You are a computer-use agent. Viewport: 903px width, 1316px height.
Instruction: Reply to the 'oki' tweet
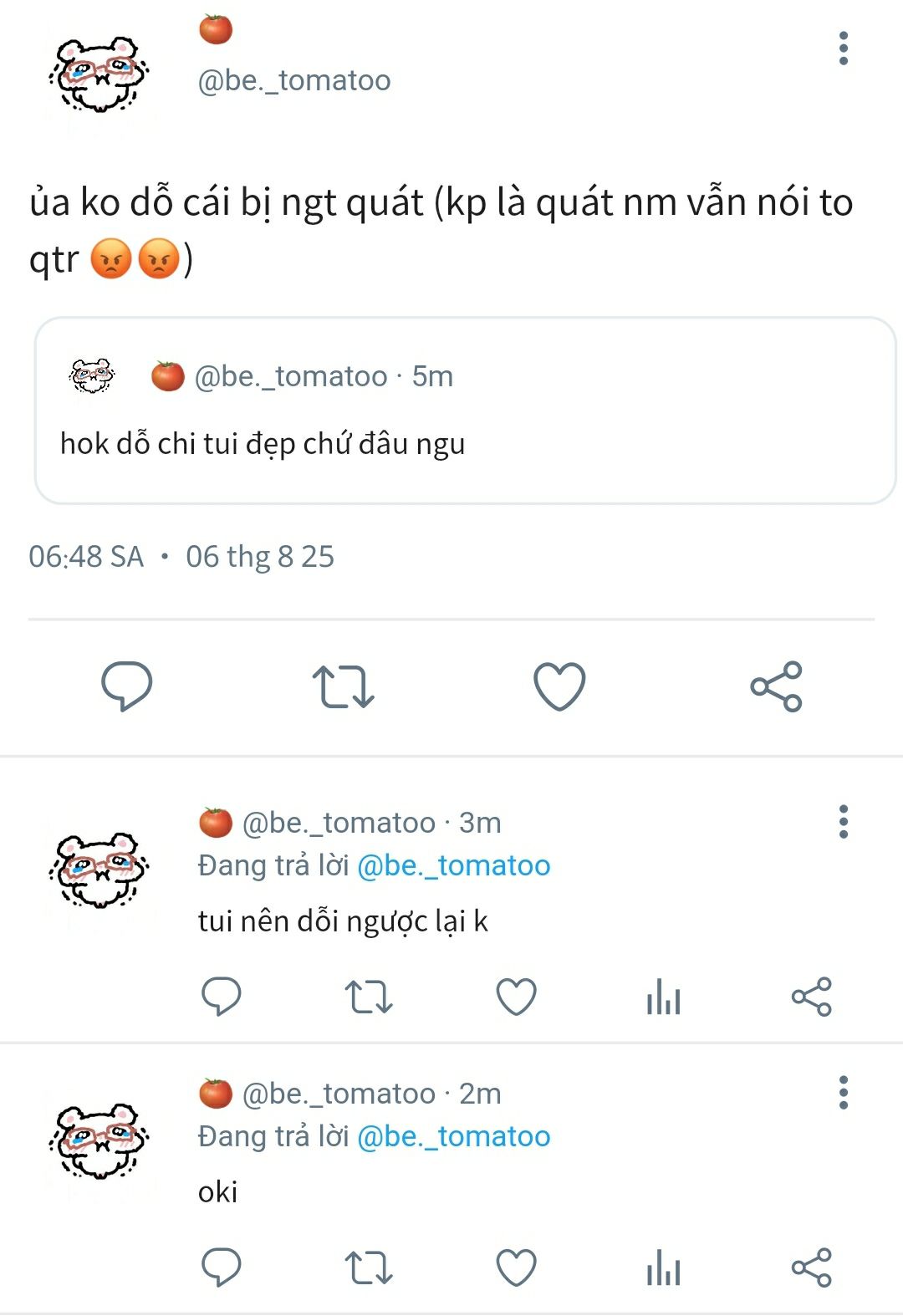[222, 1268]
